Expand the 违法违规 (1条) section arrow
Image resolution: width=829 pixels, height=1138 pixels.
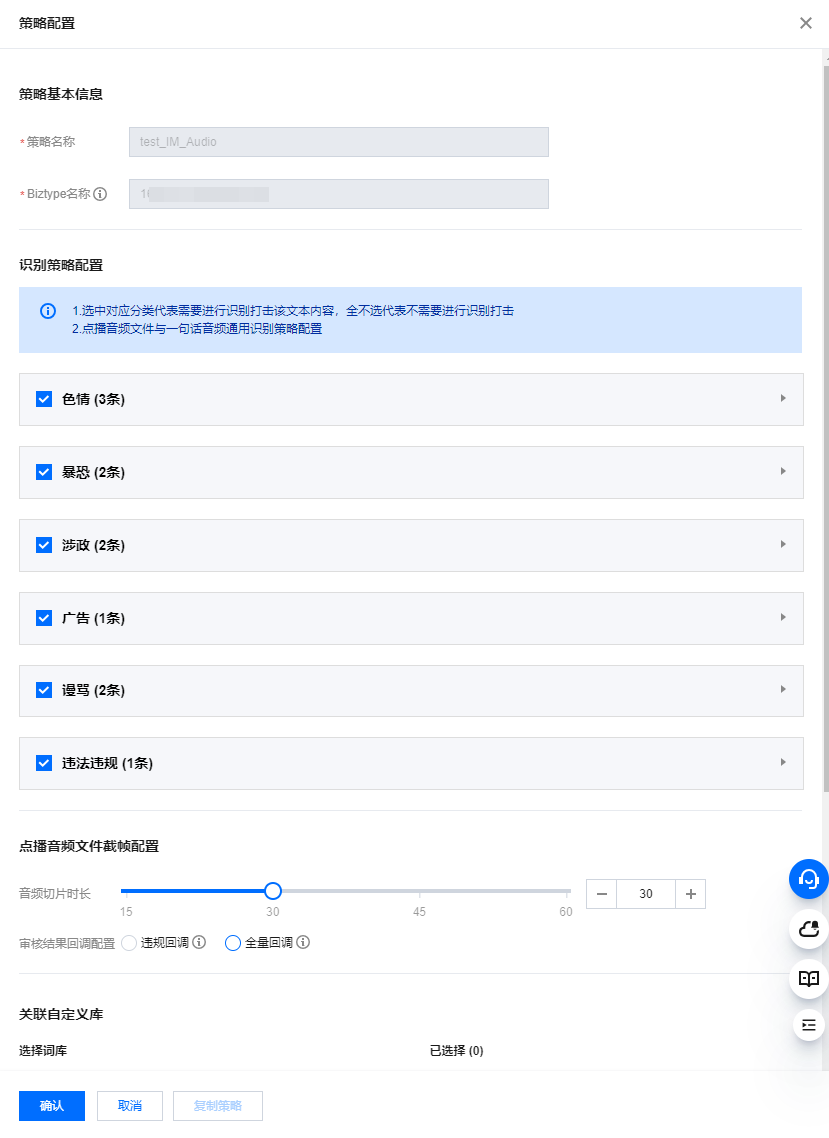tap(783, 763)
